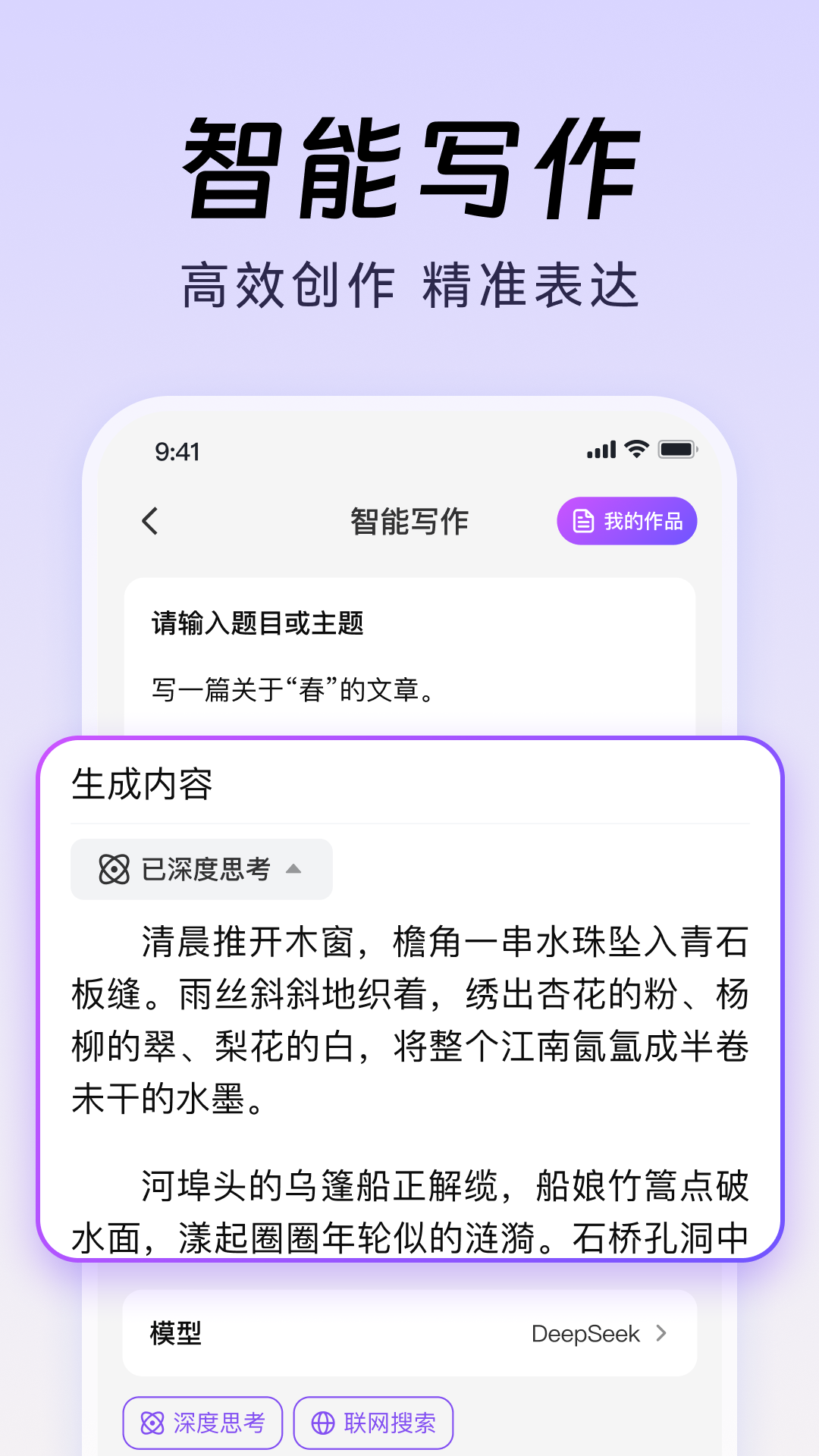Collapse the 已深度思考 thinking panel
This screenshot has width=819, height=1456.
coord(292,870)
